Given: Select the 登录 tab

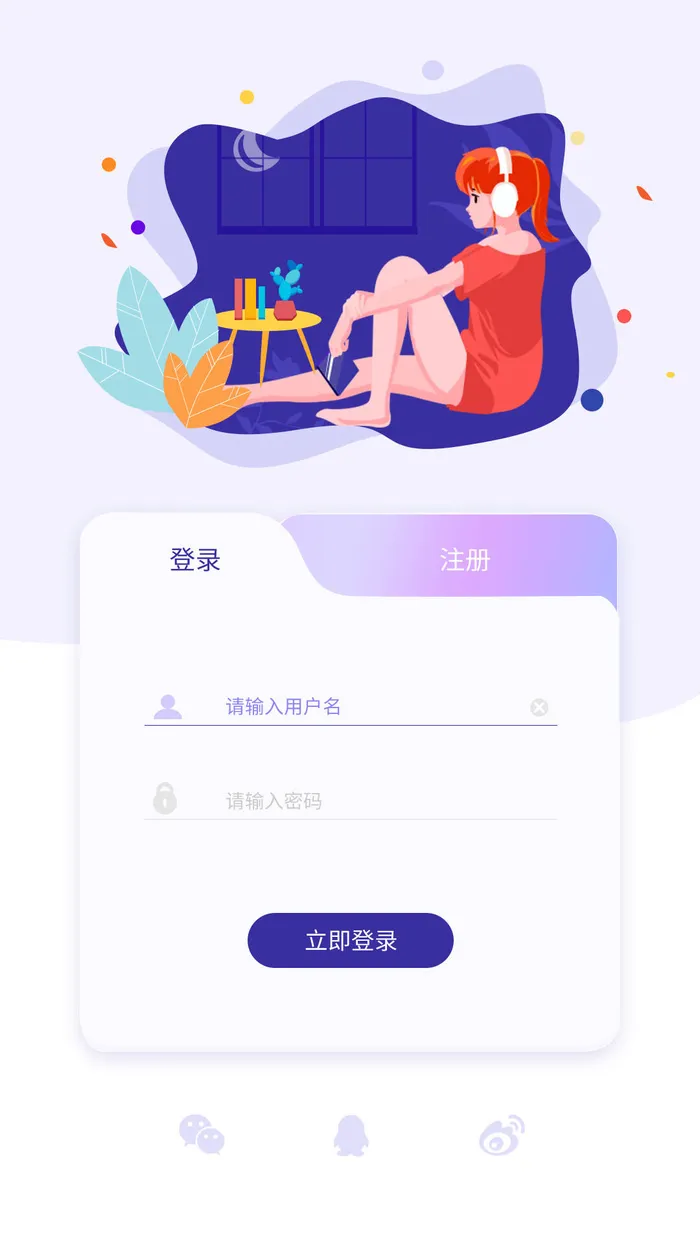Looking at the screenshot, I should coord(195,560).
